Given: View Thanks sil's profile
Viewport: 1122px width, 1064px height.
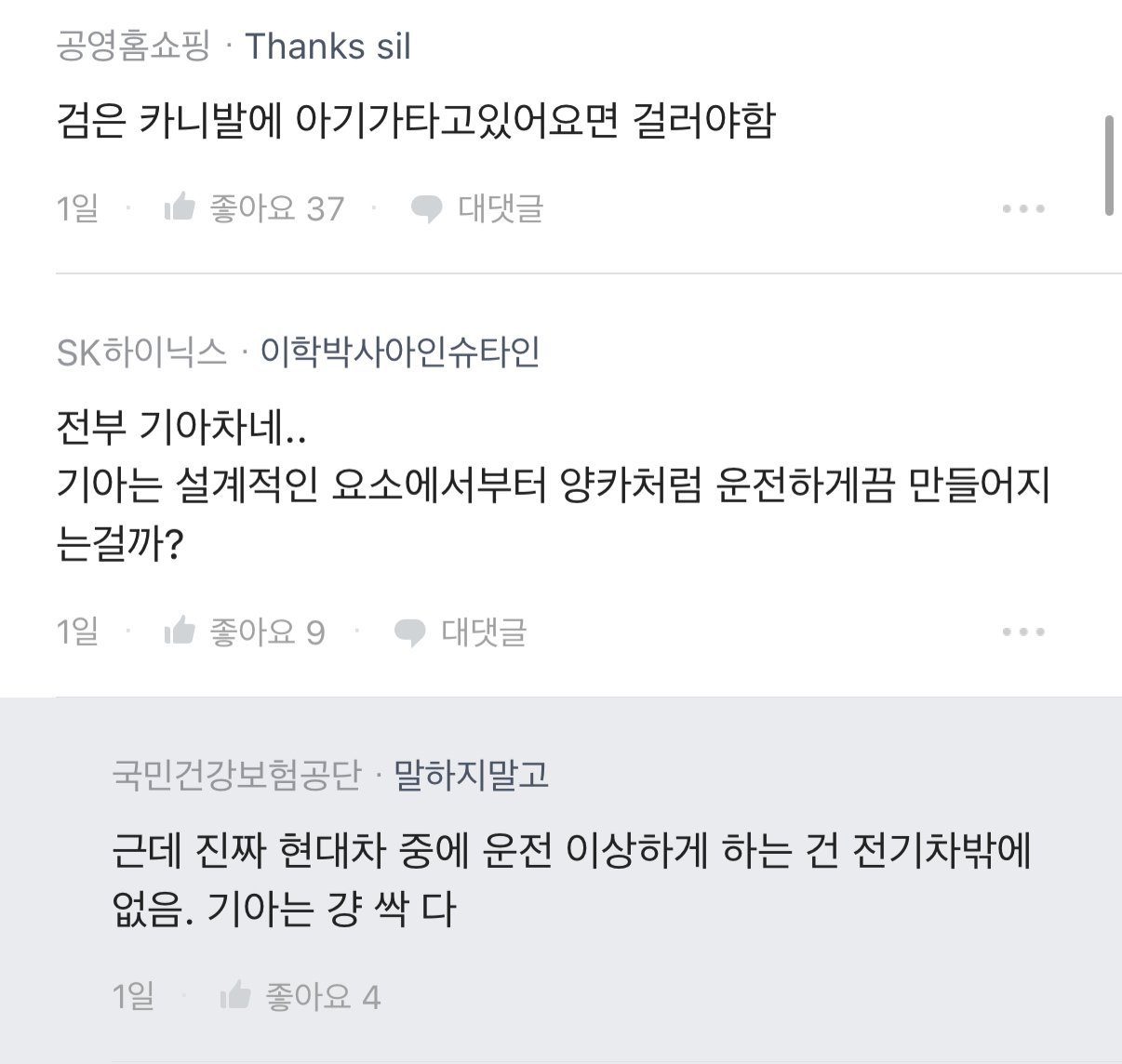Looking at the screenshot, I should click(x=327, y=47).
